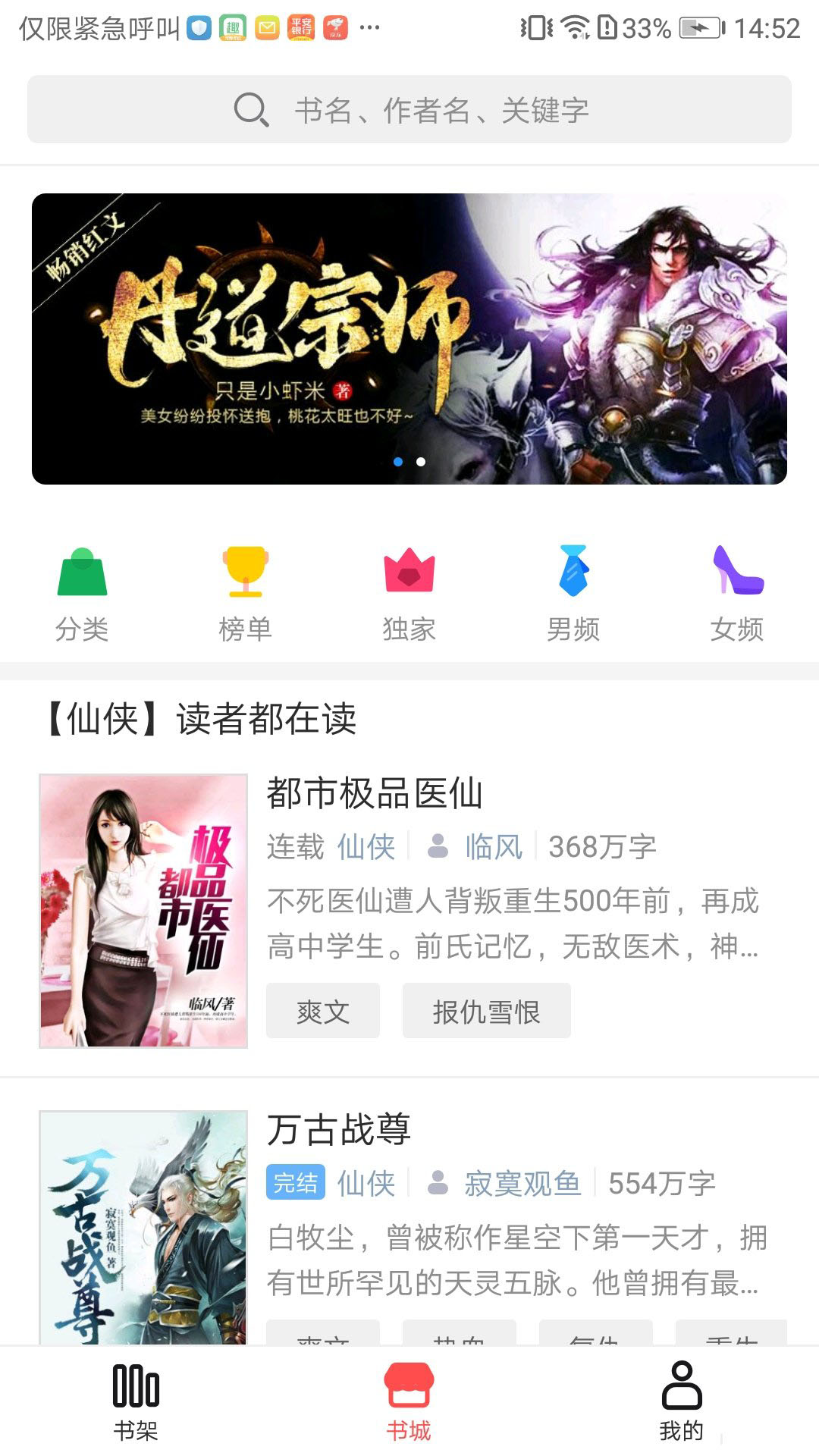Tap author 临风 link

coord(493,847)
